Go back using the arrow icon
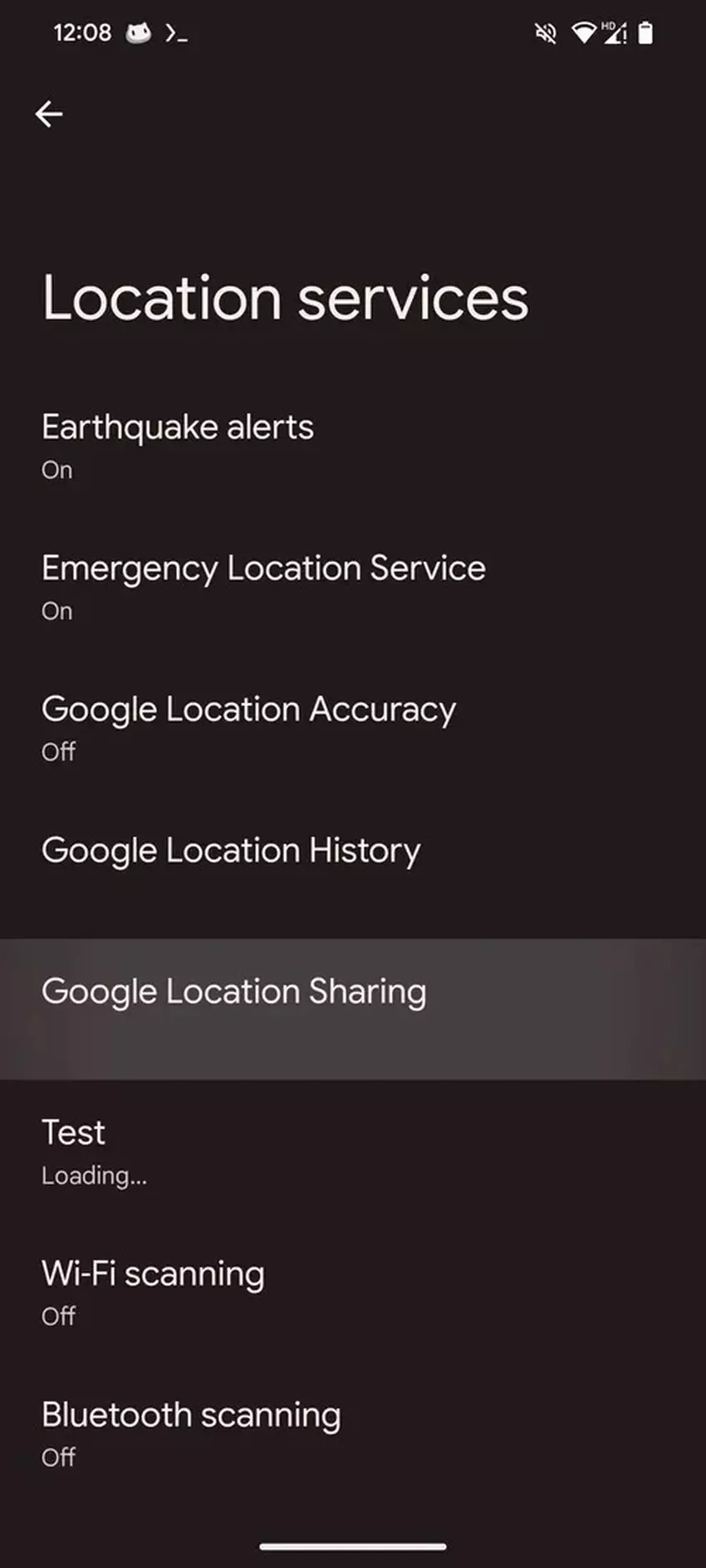Screen dimensions: 706x1568 pos(49,115)
